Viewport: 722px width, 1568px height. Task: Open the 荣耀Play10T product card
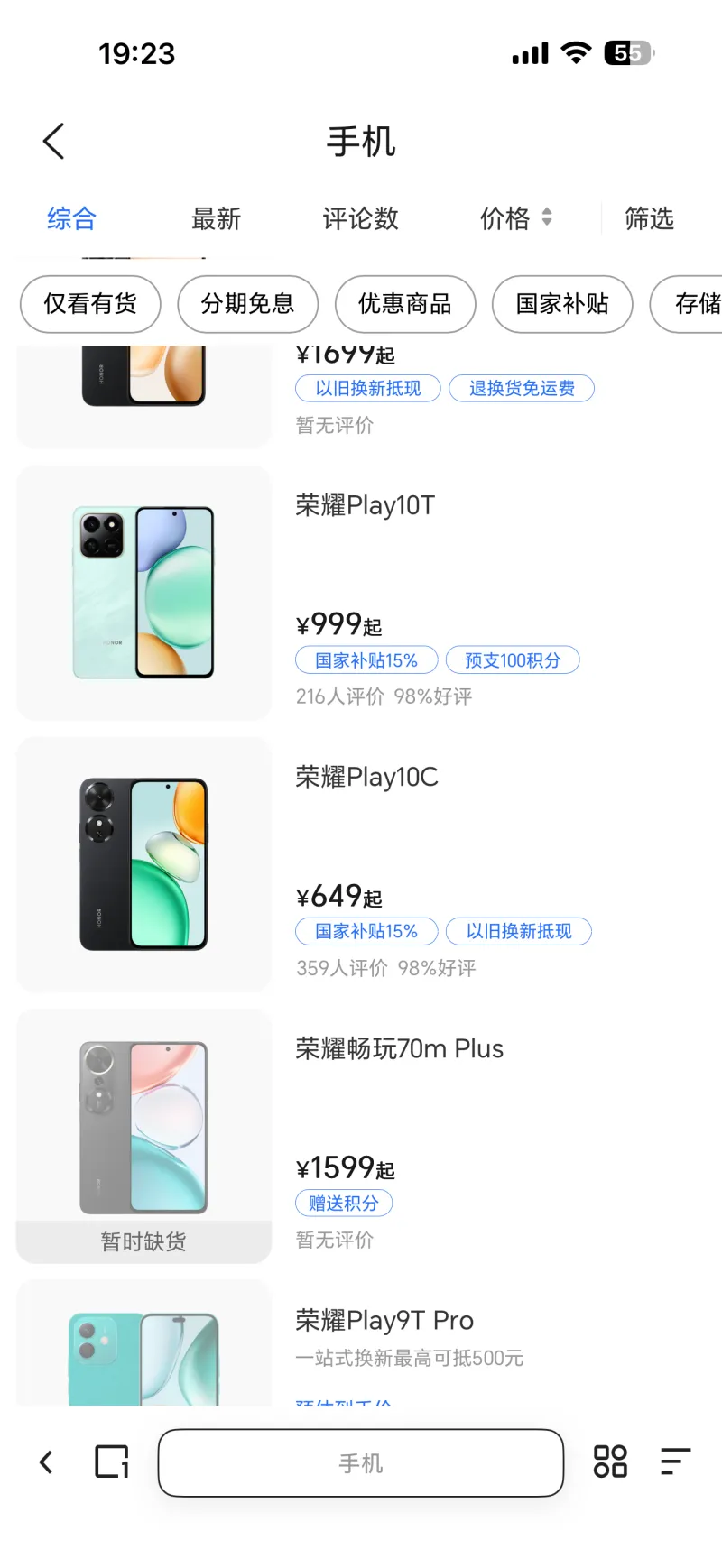(x=365, y=505)
